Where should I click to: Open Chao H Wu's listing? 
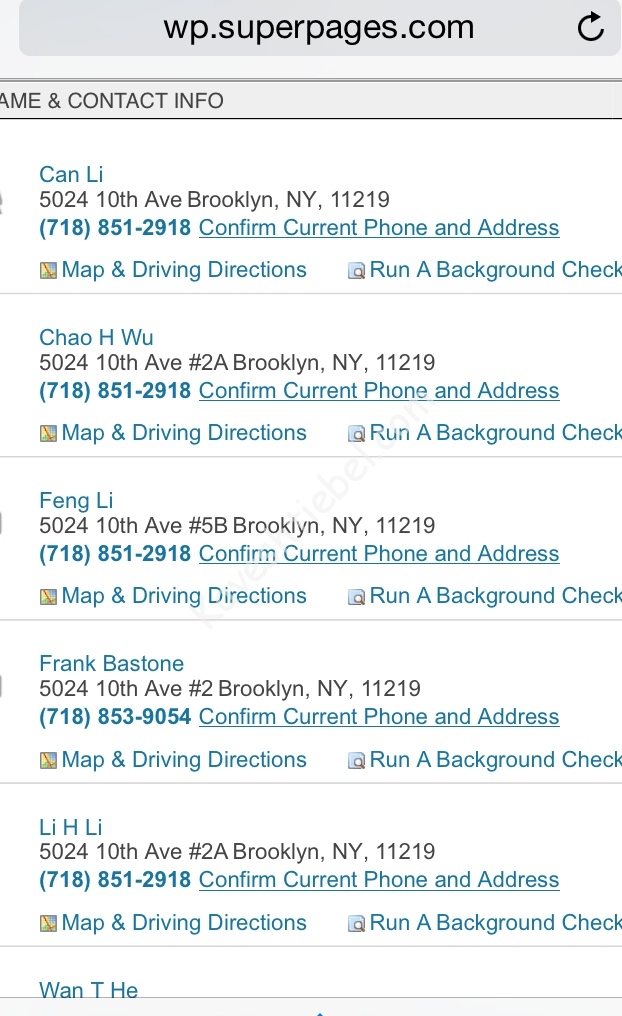coord(96,338)
